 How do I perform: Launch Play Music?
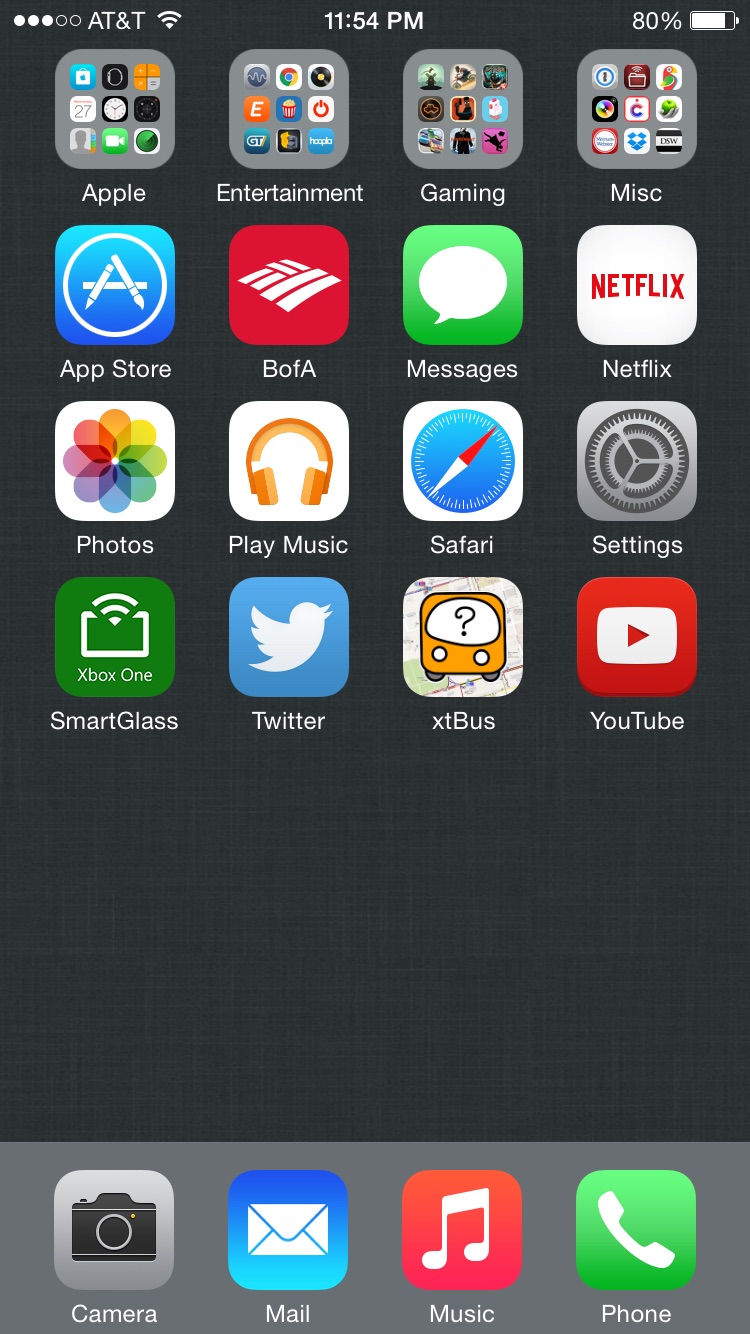[289, 461]
